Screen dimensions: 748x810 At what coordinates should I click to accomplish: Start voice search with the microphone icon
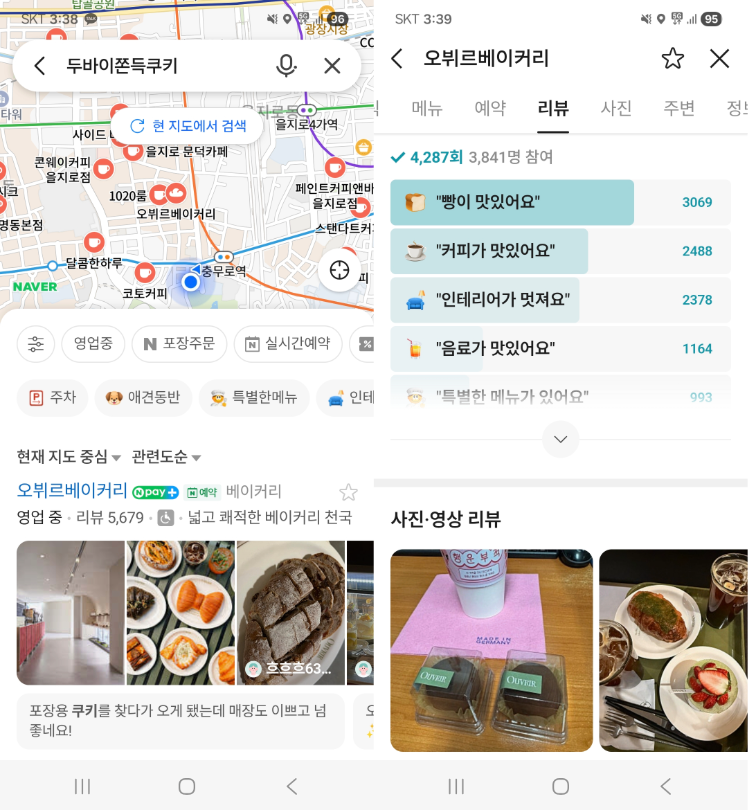[286, 66]
